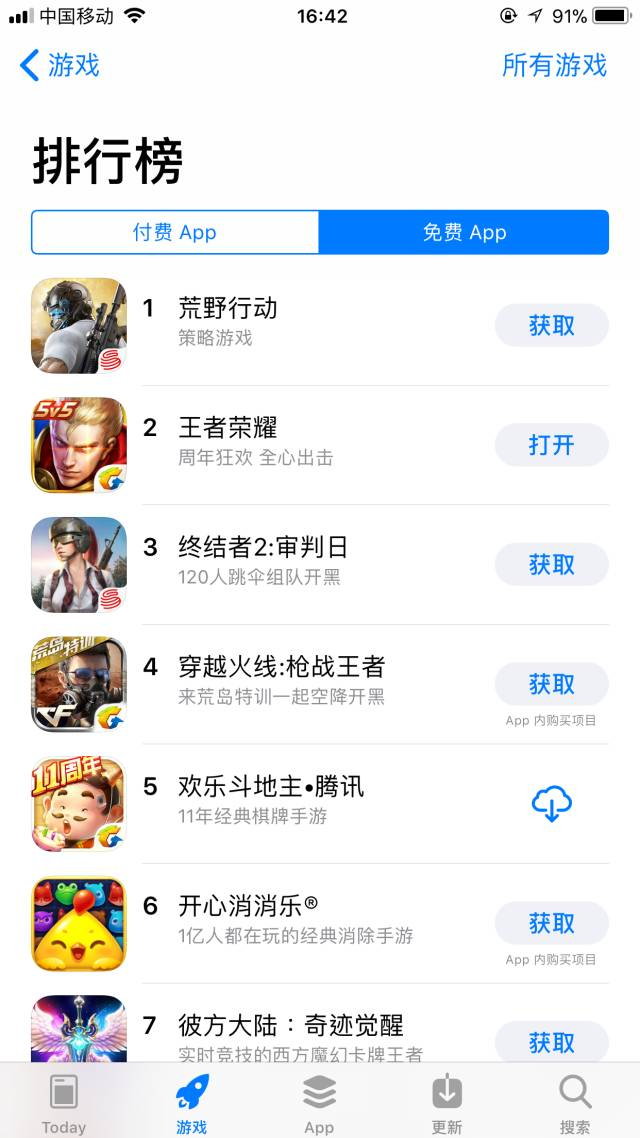Get 开心消消乐

(x=551, y=923)
